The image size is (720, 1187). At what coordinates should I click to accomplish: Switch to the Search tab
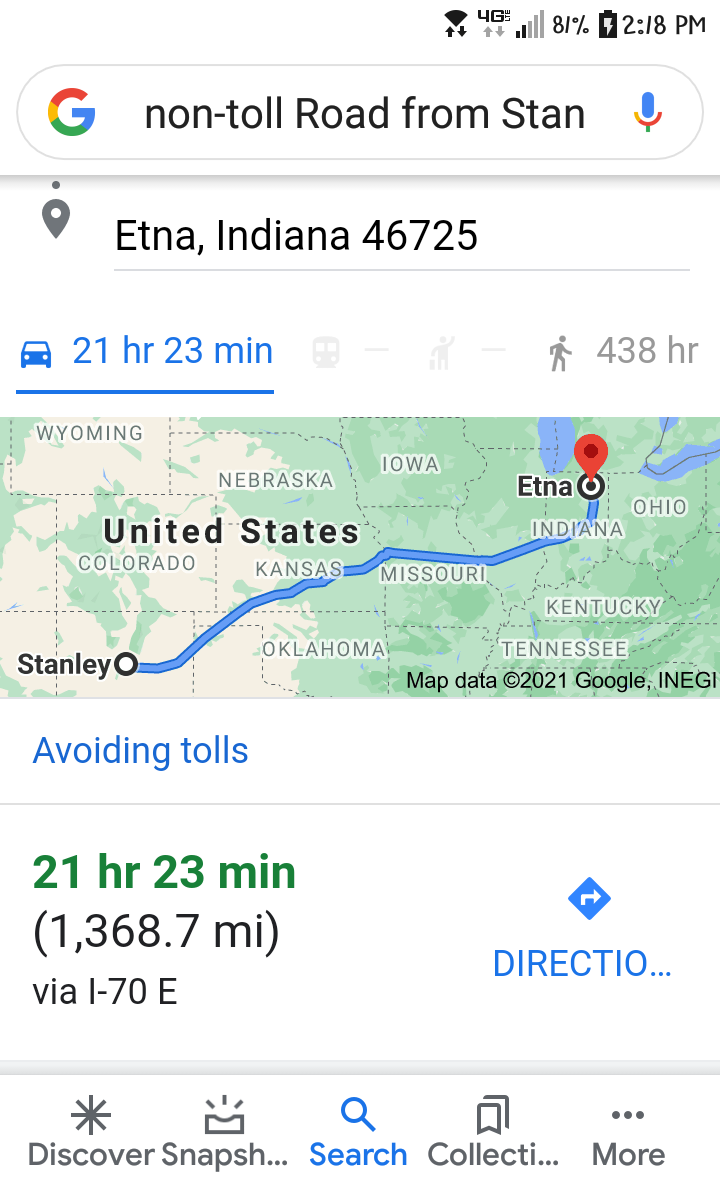click(358, 1132)
